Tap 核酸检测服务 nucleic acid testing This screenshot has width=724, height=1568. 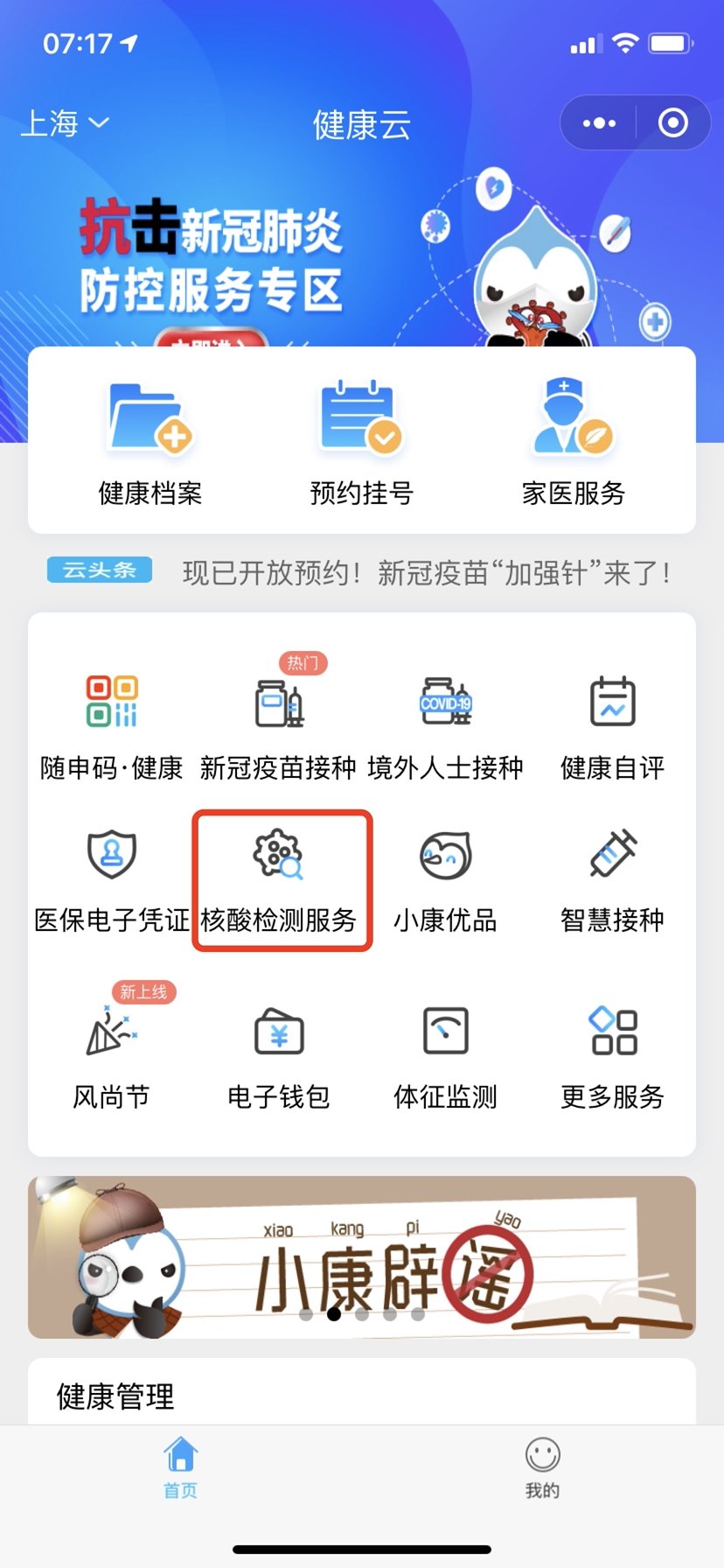279,879
